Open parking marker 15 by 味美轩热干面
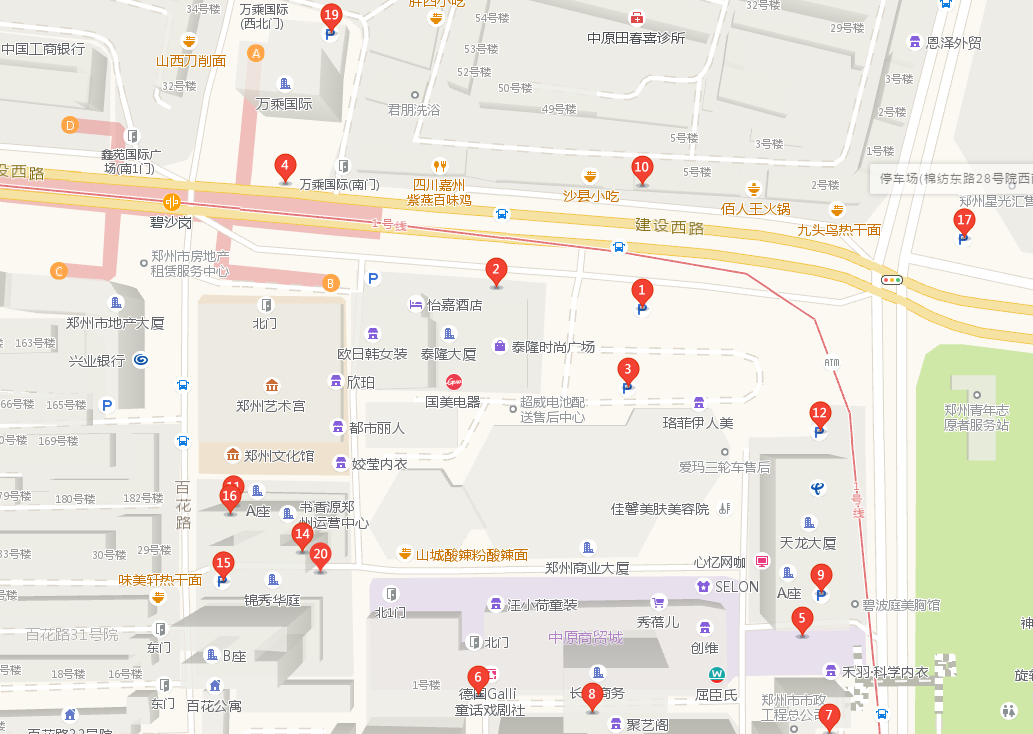Viewport: 1033px width, 734px height. (223, 564)
